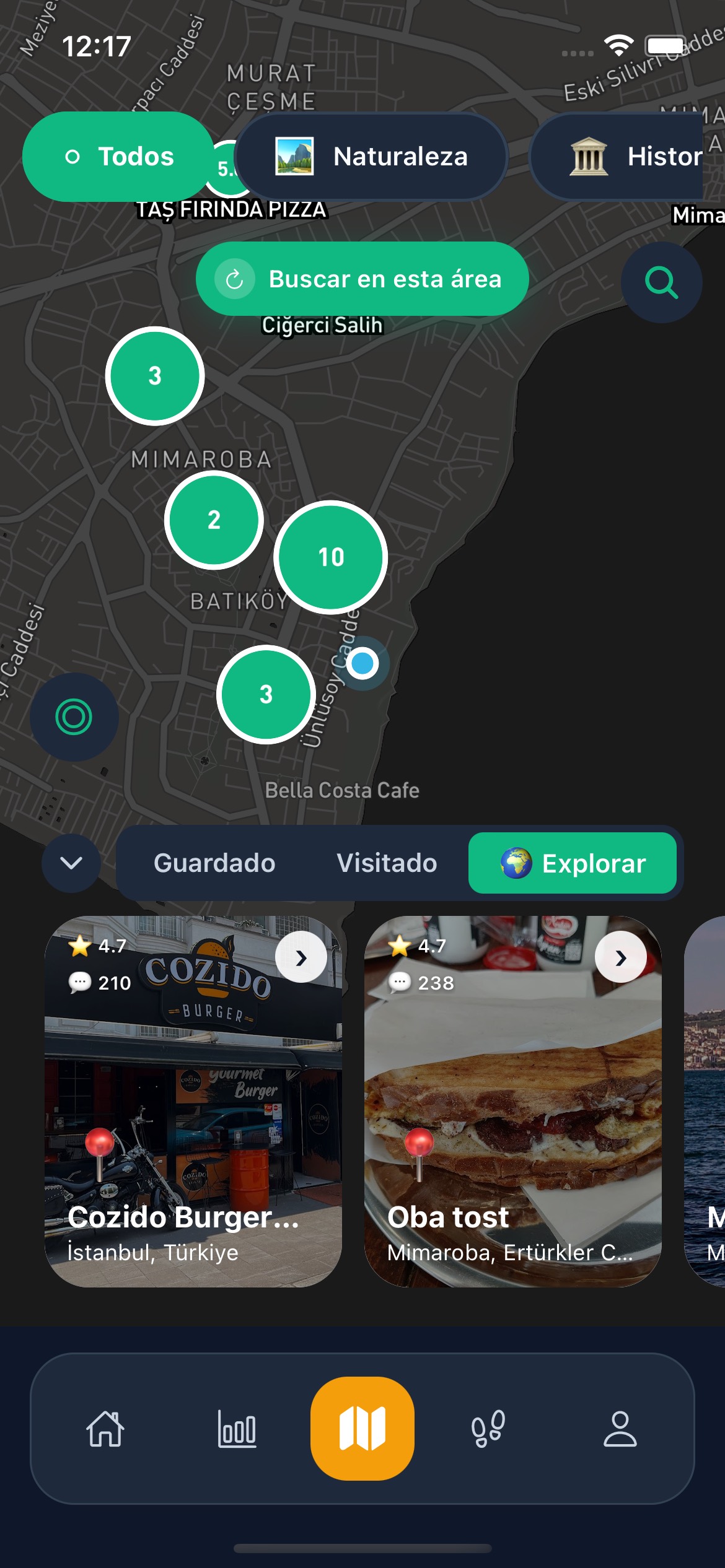This screenshot has width=725, height=1568.
Task: Select the Explorar tab button
Action: tap(573, 863)
